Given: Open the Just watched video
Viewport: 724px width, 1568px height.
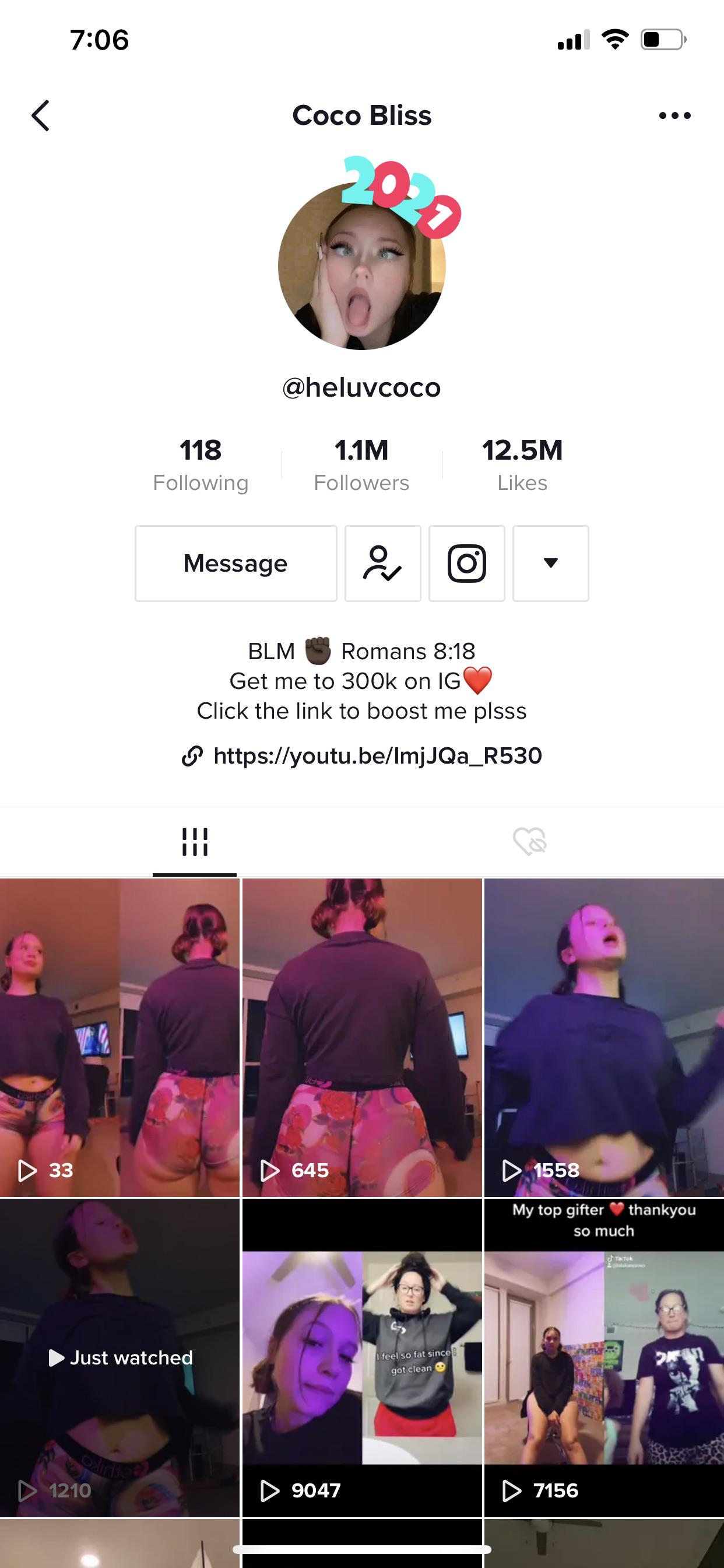Looking at the screenshot, I should 120,1357.
